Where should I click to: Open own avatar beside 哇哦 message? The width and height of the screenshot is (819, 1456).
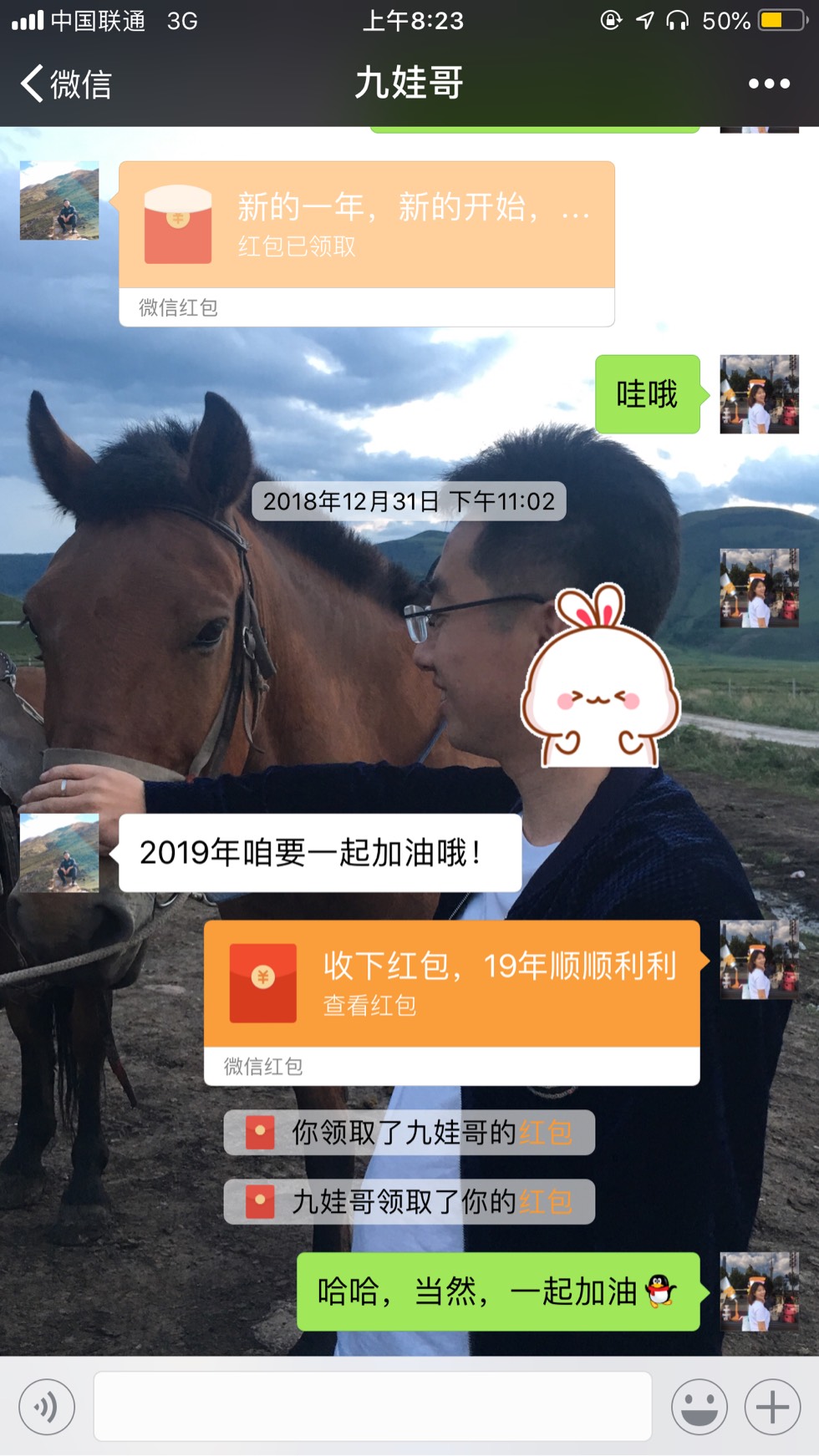pos(759,394)
